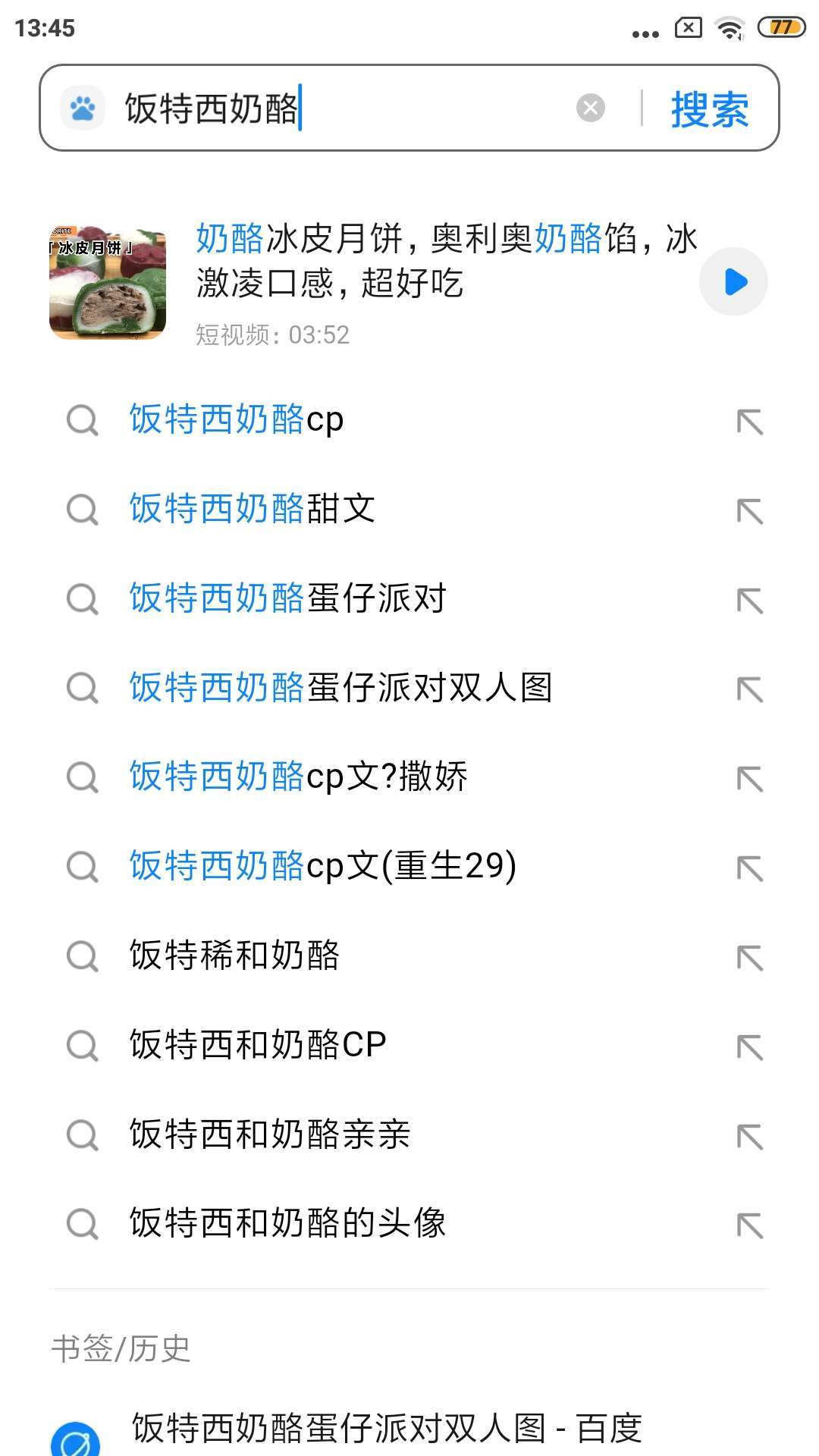Clear the search text field
819x1456 pixels.
590,108
